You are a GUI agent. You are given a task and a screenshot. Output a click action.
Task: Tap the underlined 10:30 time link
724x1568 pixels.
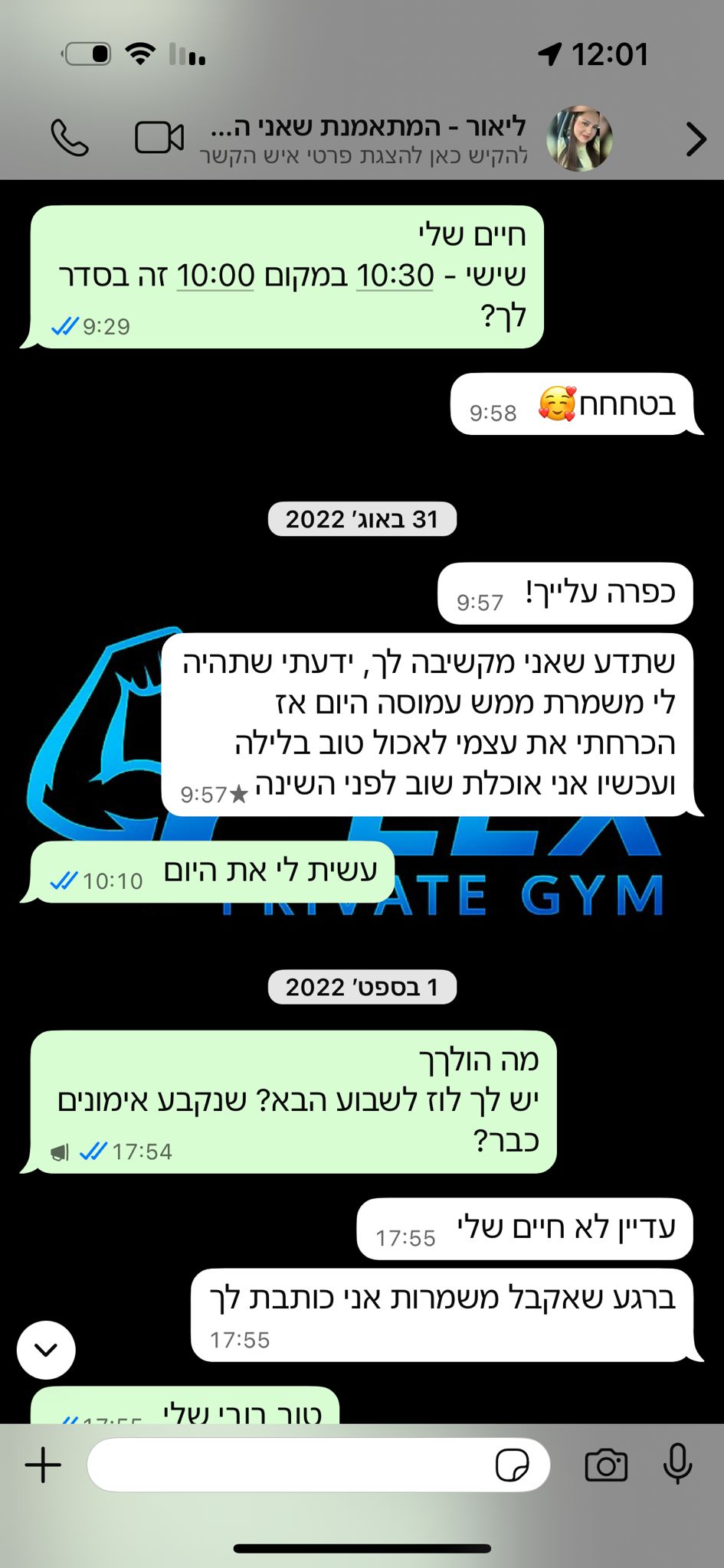coord(395,275)
